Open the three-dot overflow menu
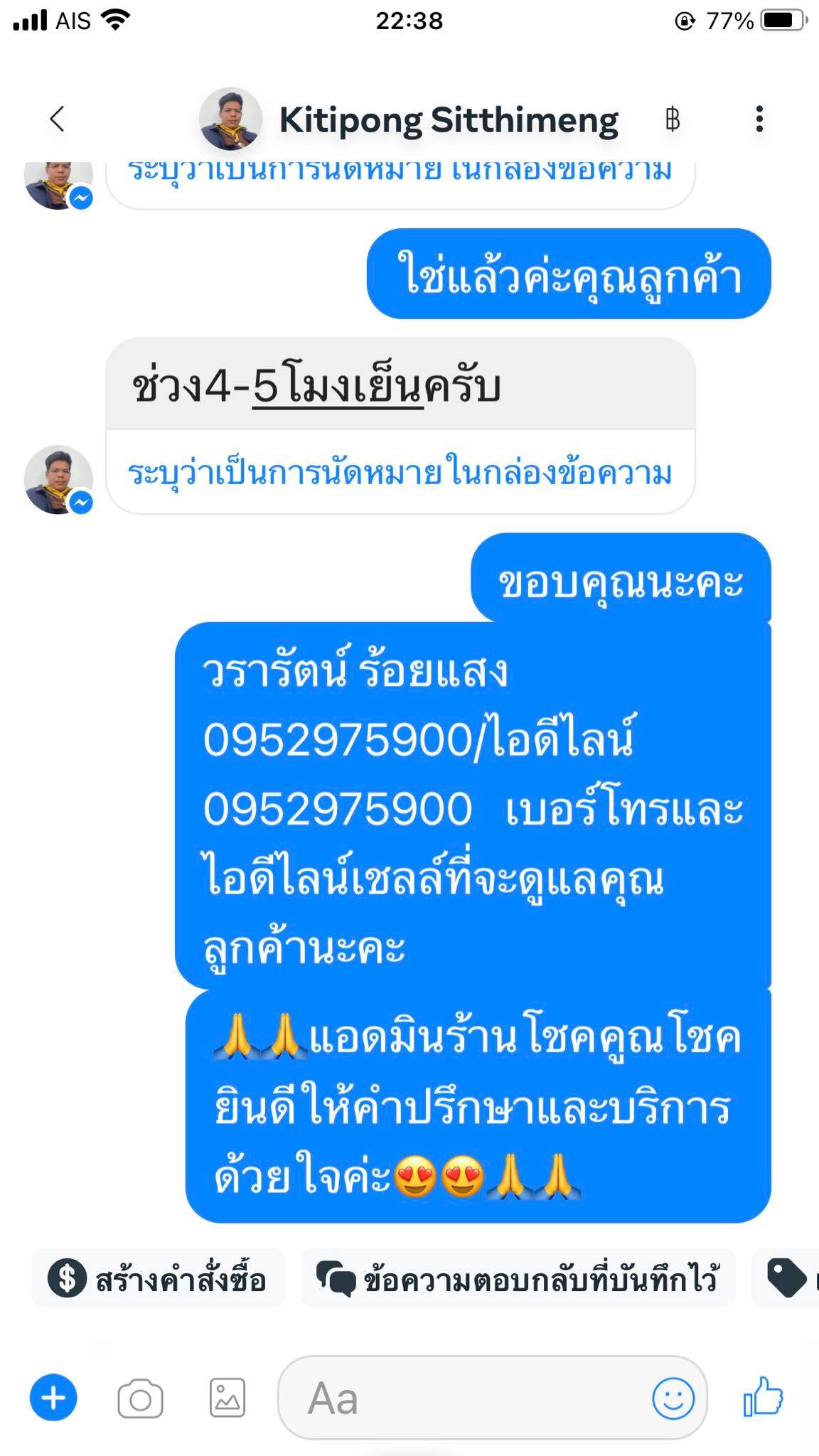Image resolution: width=819 pixels, height=1456 pixels. tap(759, 119)
